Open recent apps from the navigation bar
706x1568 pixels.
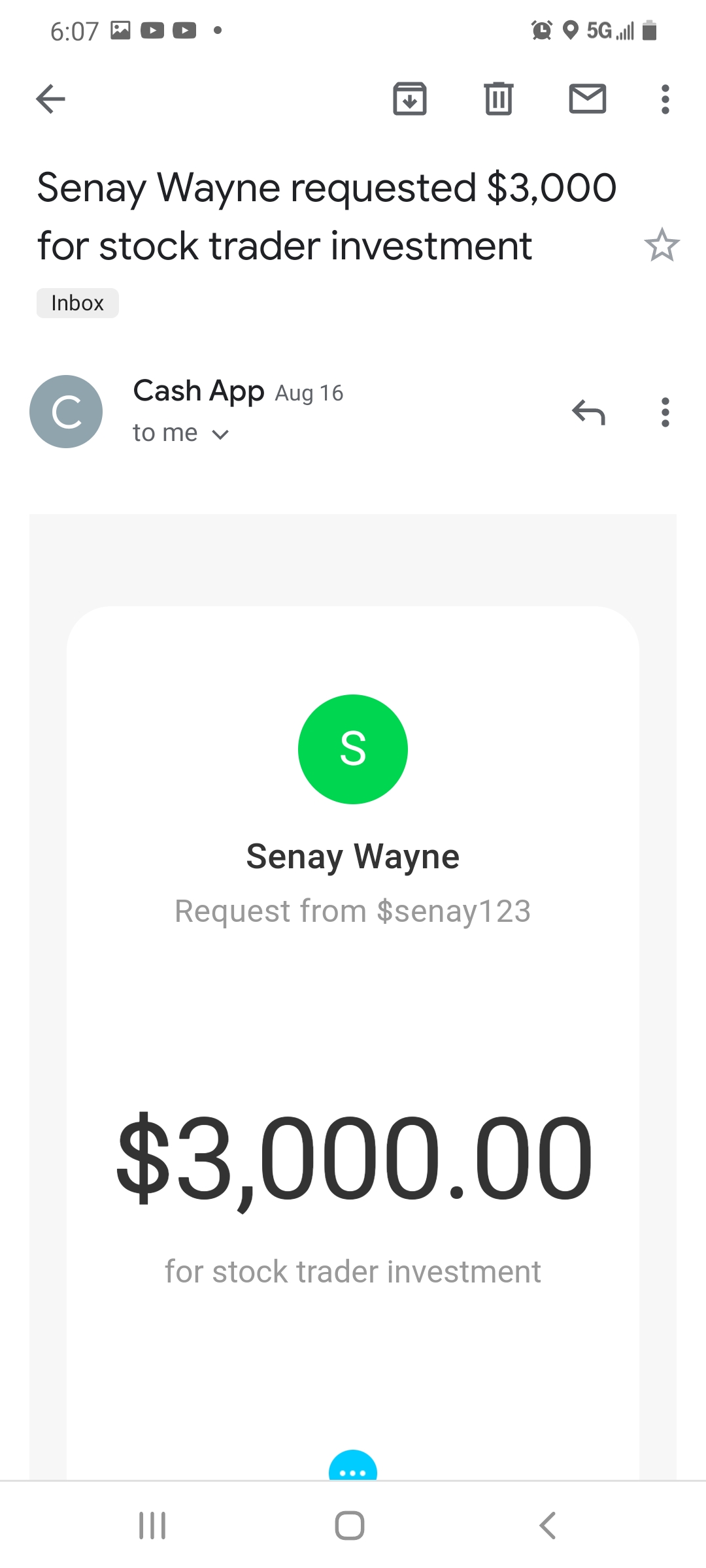[152, 1526]
